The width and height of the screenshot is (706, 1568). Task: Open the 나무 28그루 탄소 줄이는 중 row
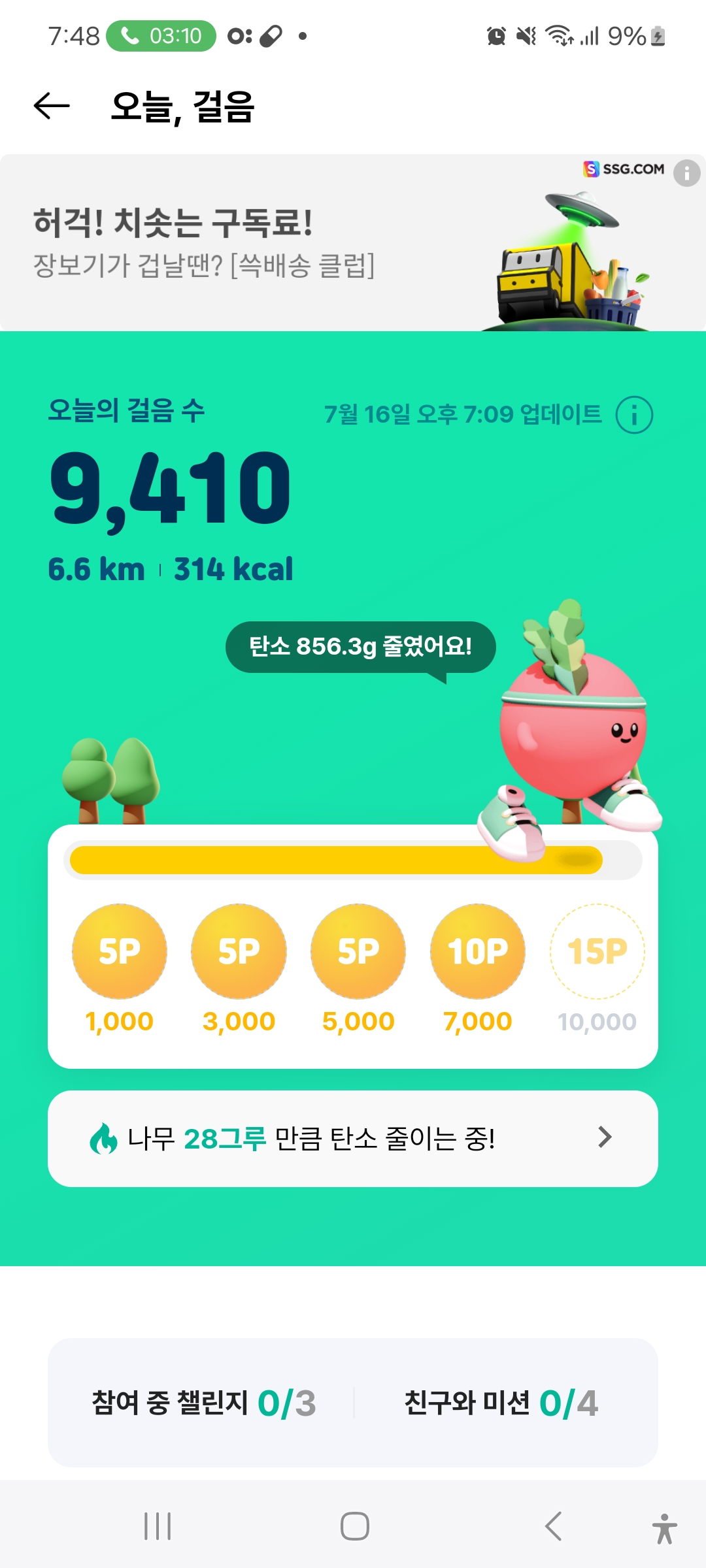(x=353, y=1138)
